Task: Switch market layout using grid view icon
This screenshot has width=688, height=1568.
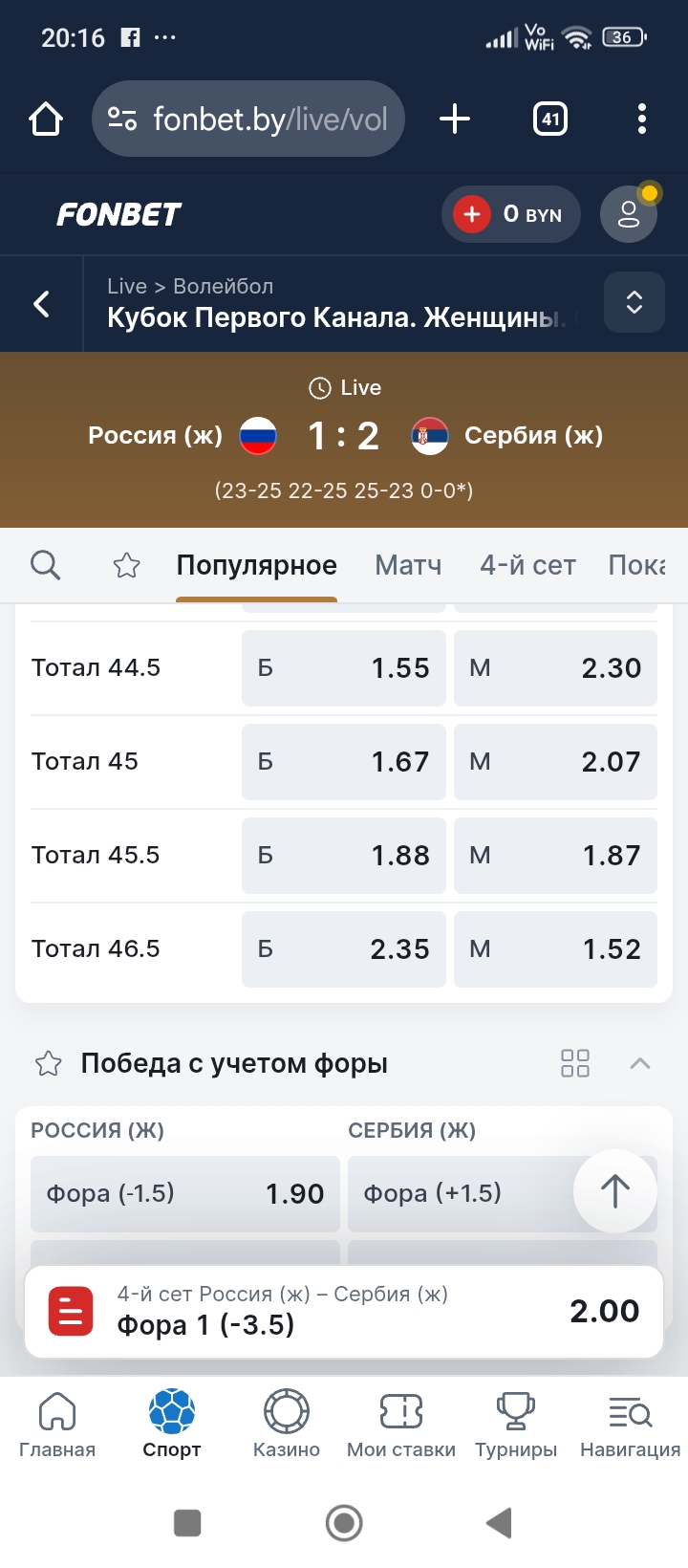Action: (574, 1062)
